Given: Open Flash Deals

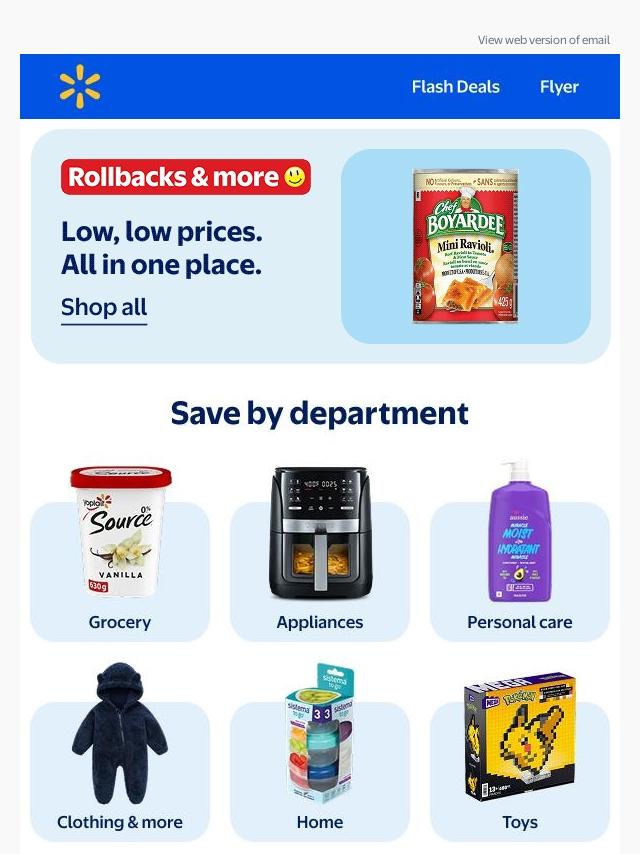Looking at the screenshot, I should click(455, 87).
